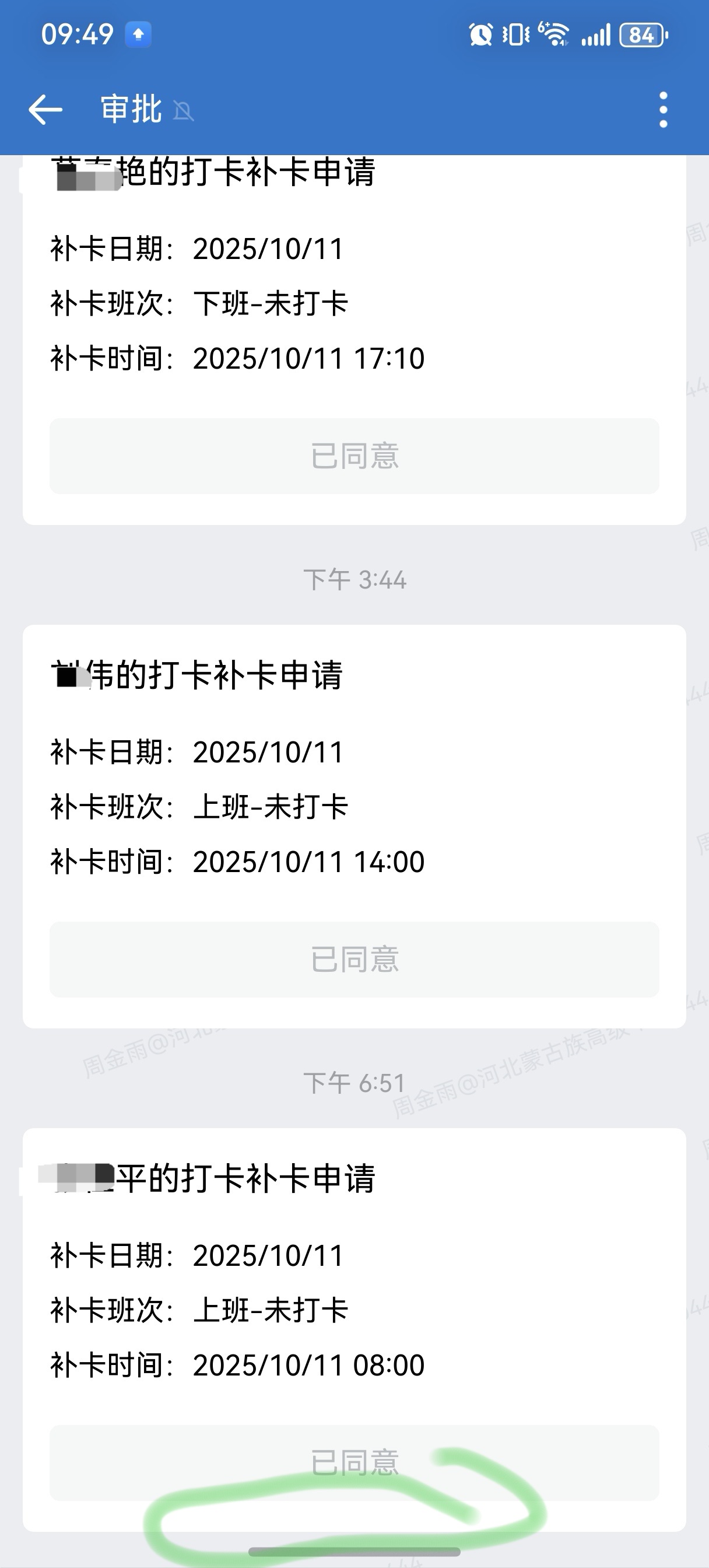Tap the 已同意 status on 伟's request
The height and width of the screenshot is (1568, 709).
tap(354, 958)
